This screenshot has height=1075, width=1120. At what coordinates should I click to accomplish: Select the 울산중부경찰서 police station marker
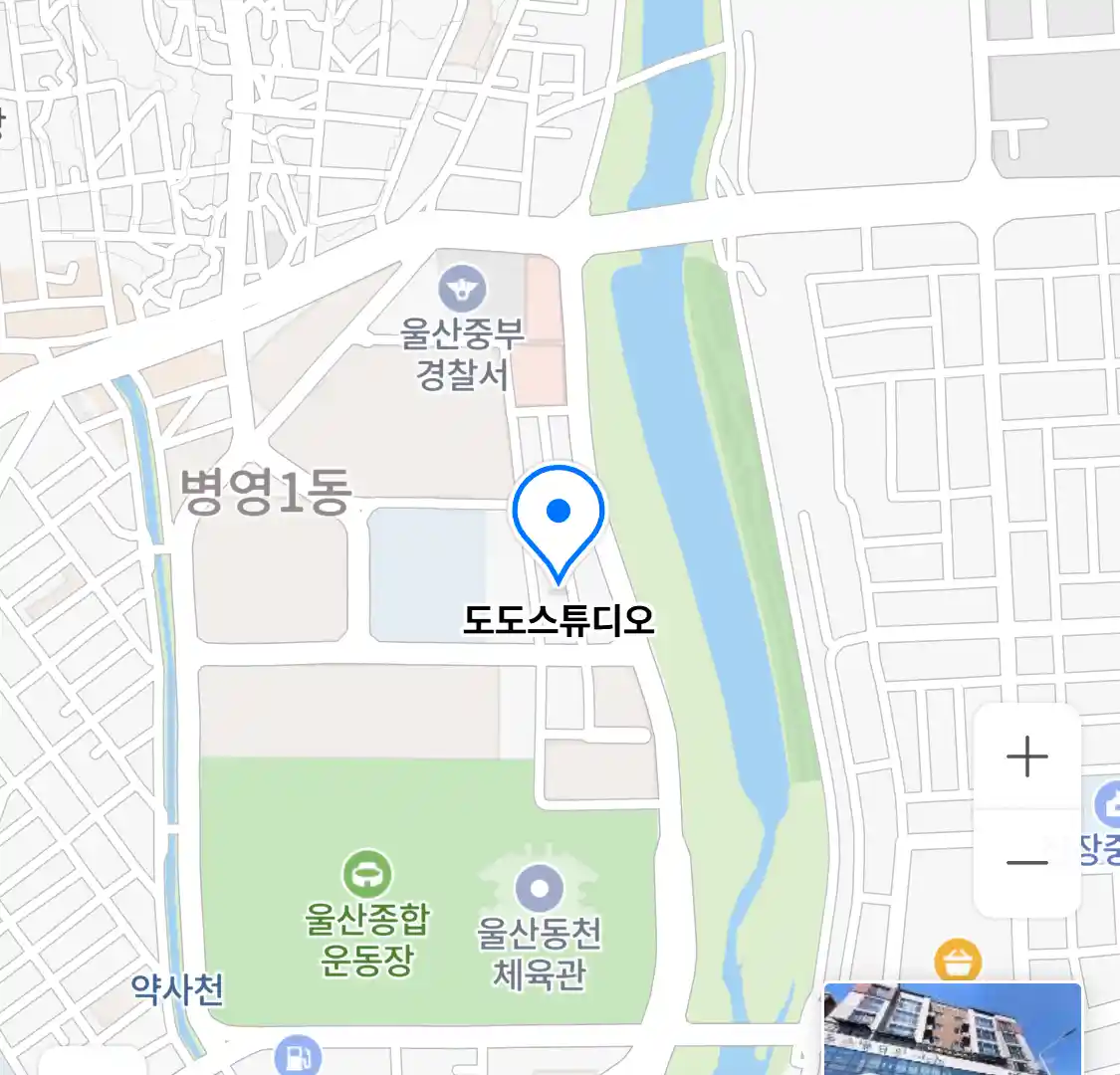(462, 290)
